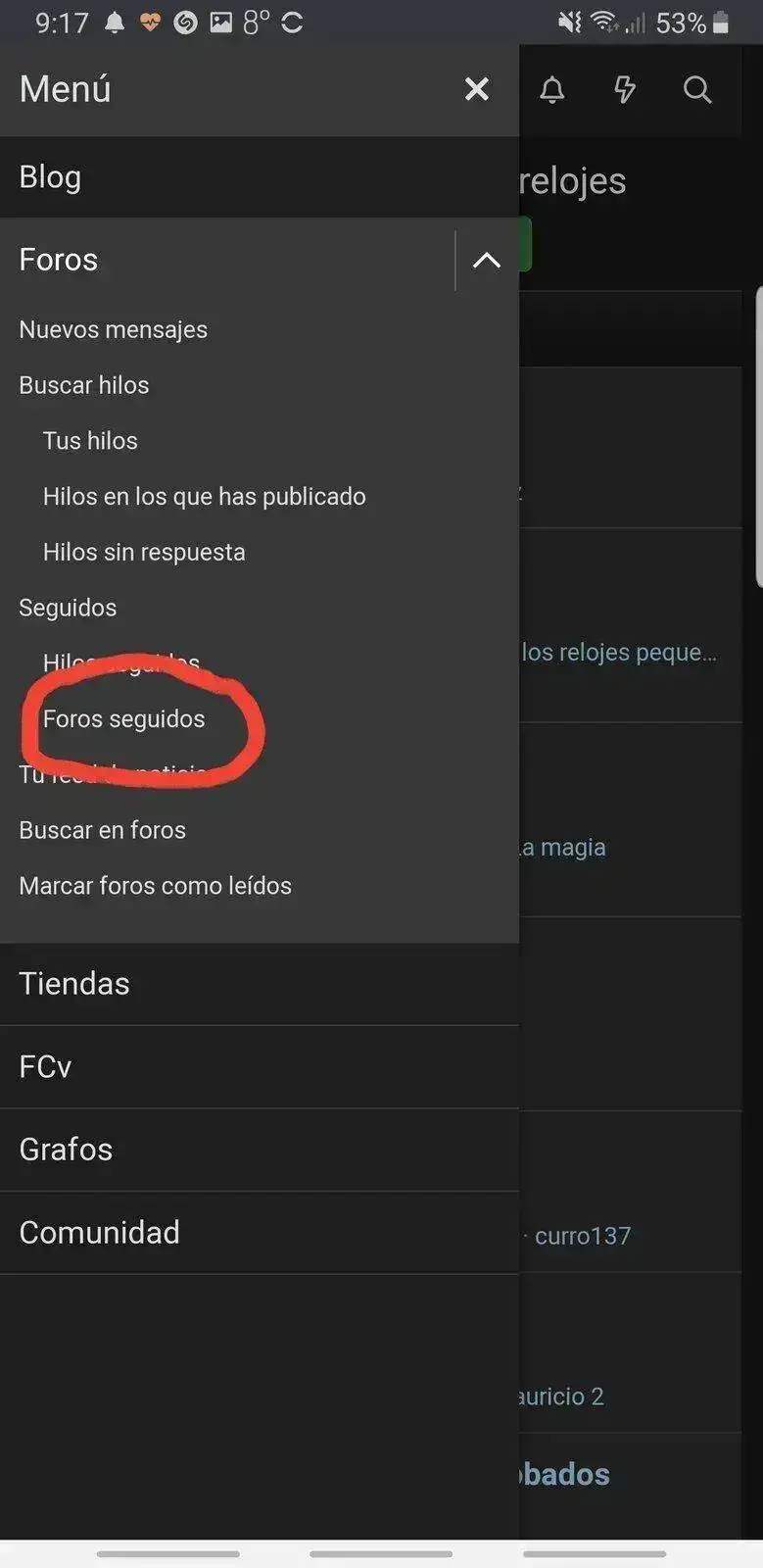
Task: Open the notifications bell
Action: 552,90
